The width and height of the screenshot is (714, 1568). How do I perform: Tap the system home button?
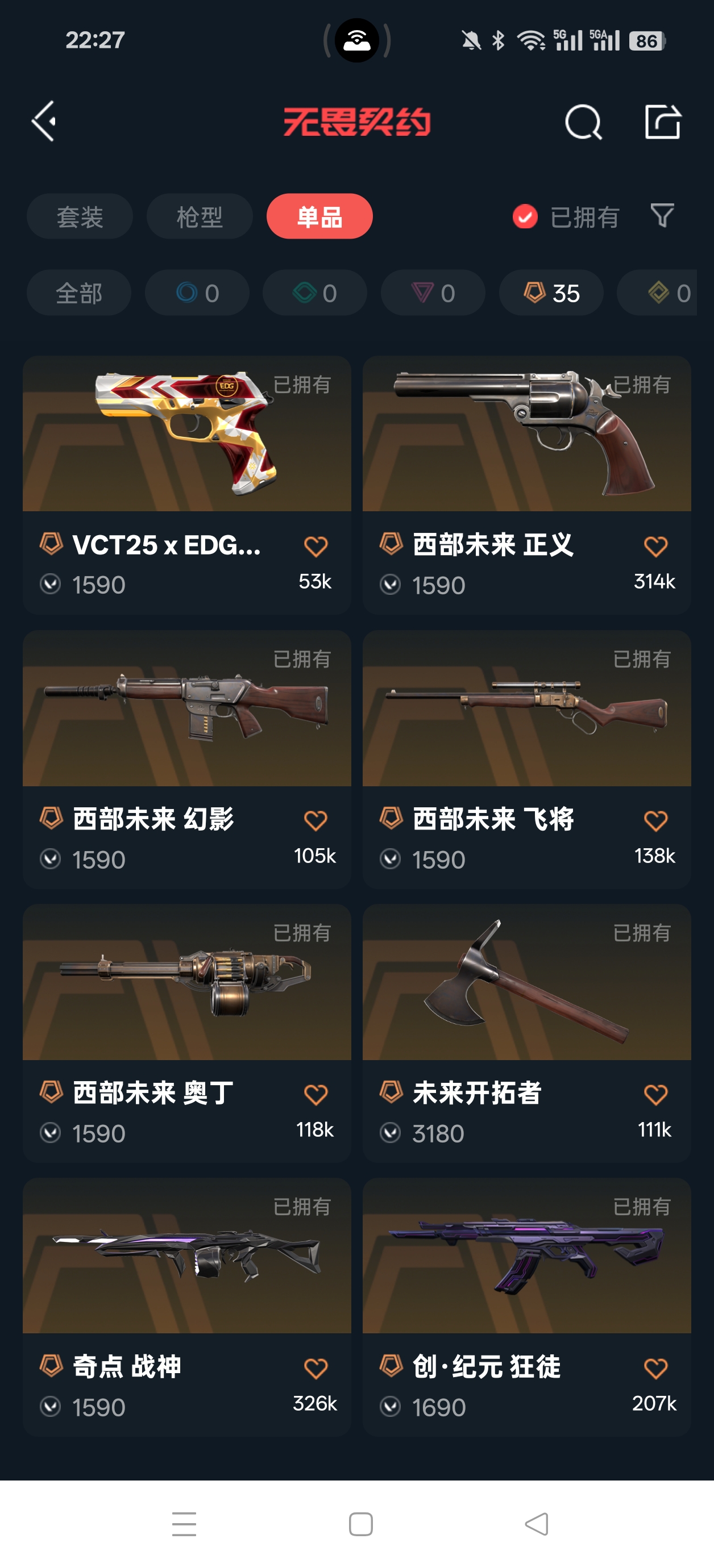coord(360,1524)
